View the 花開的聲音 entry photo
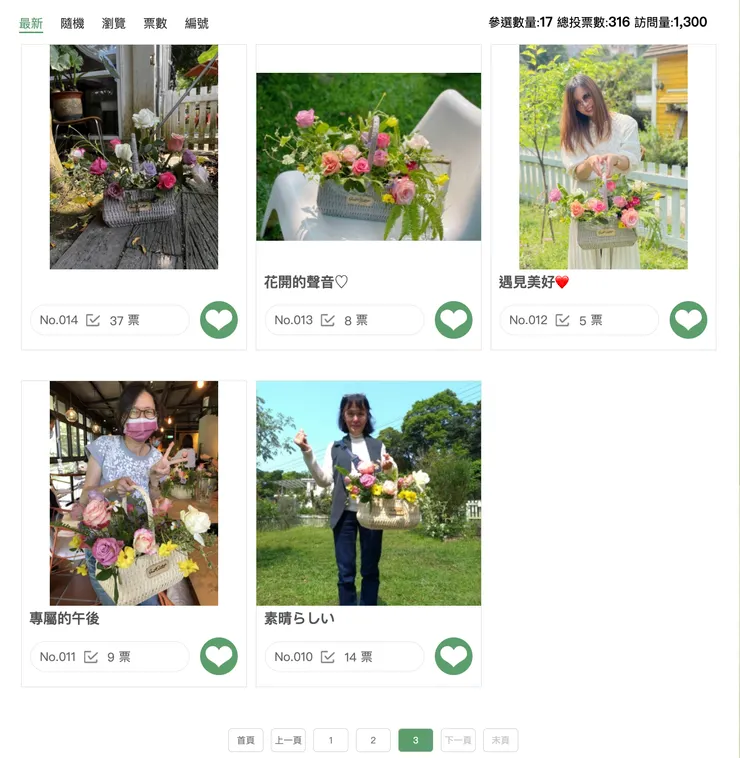Image resolution: width=740 pixels, height=758 pixels. coord(369,157)
